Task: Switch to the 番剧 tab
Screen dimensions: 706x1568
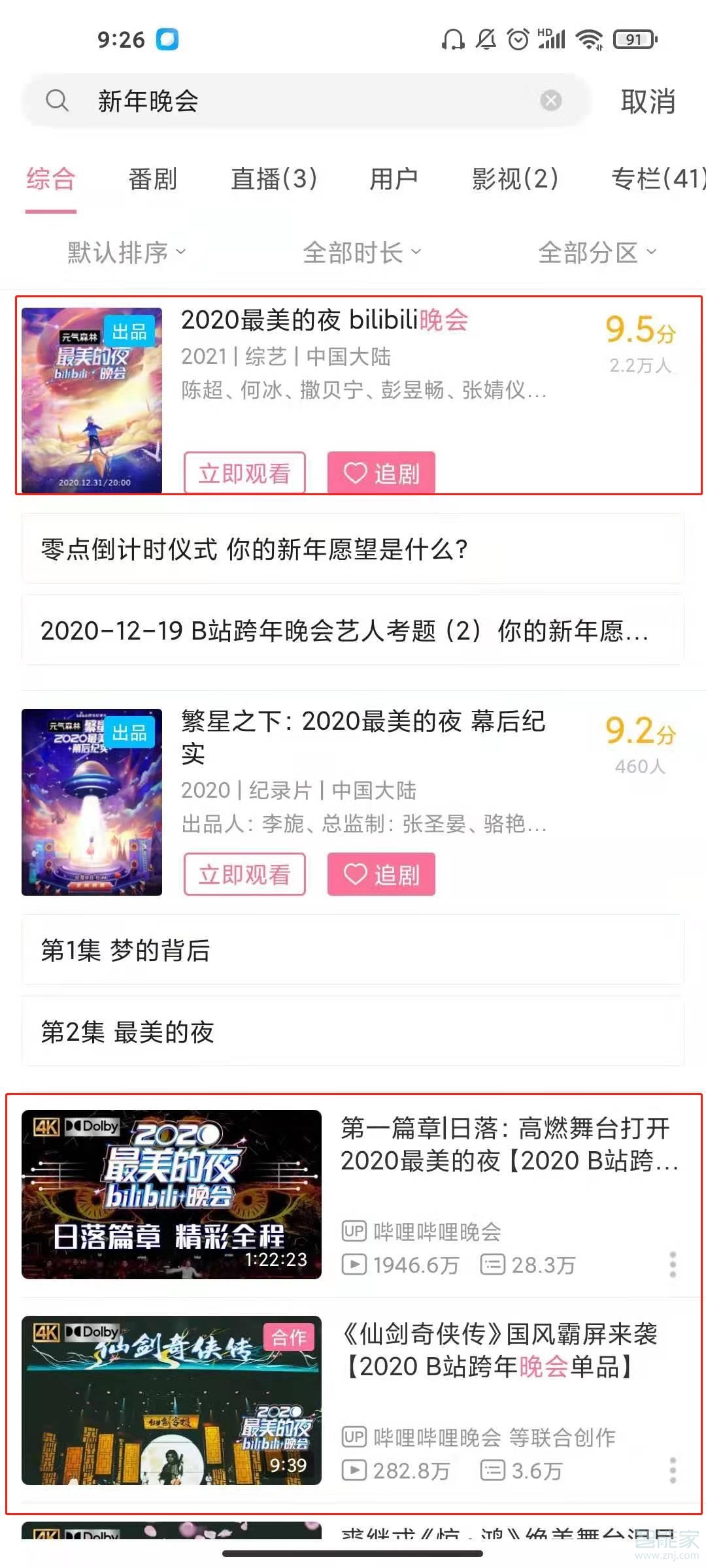Action: pos(153,180)
